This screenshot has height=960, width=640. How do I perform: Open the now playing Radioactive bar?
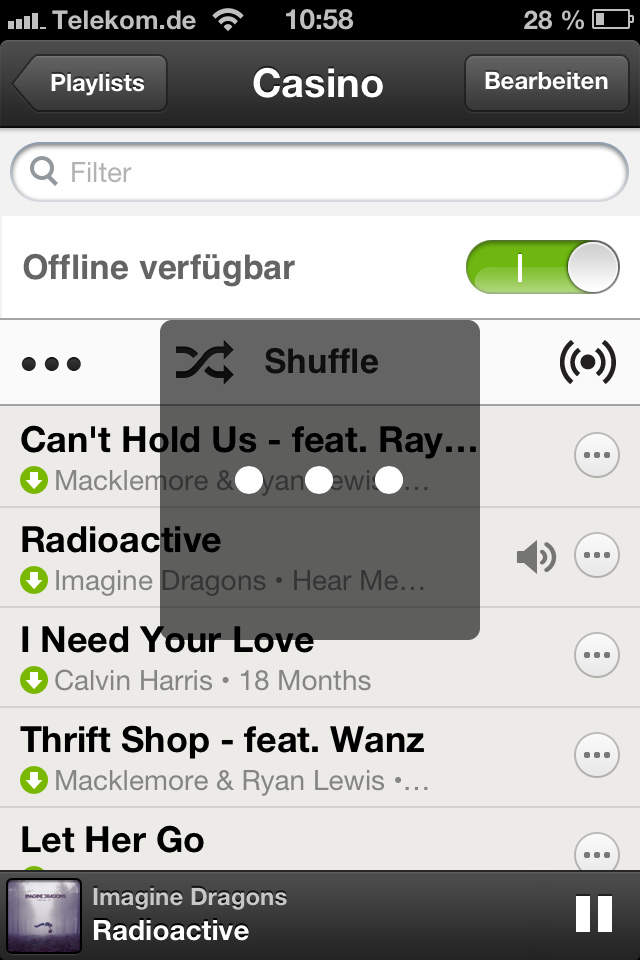250,915
